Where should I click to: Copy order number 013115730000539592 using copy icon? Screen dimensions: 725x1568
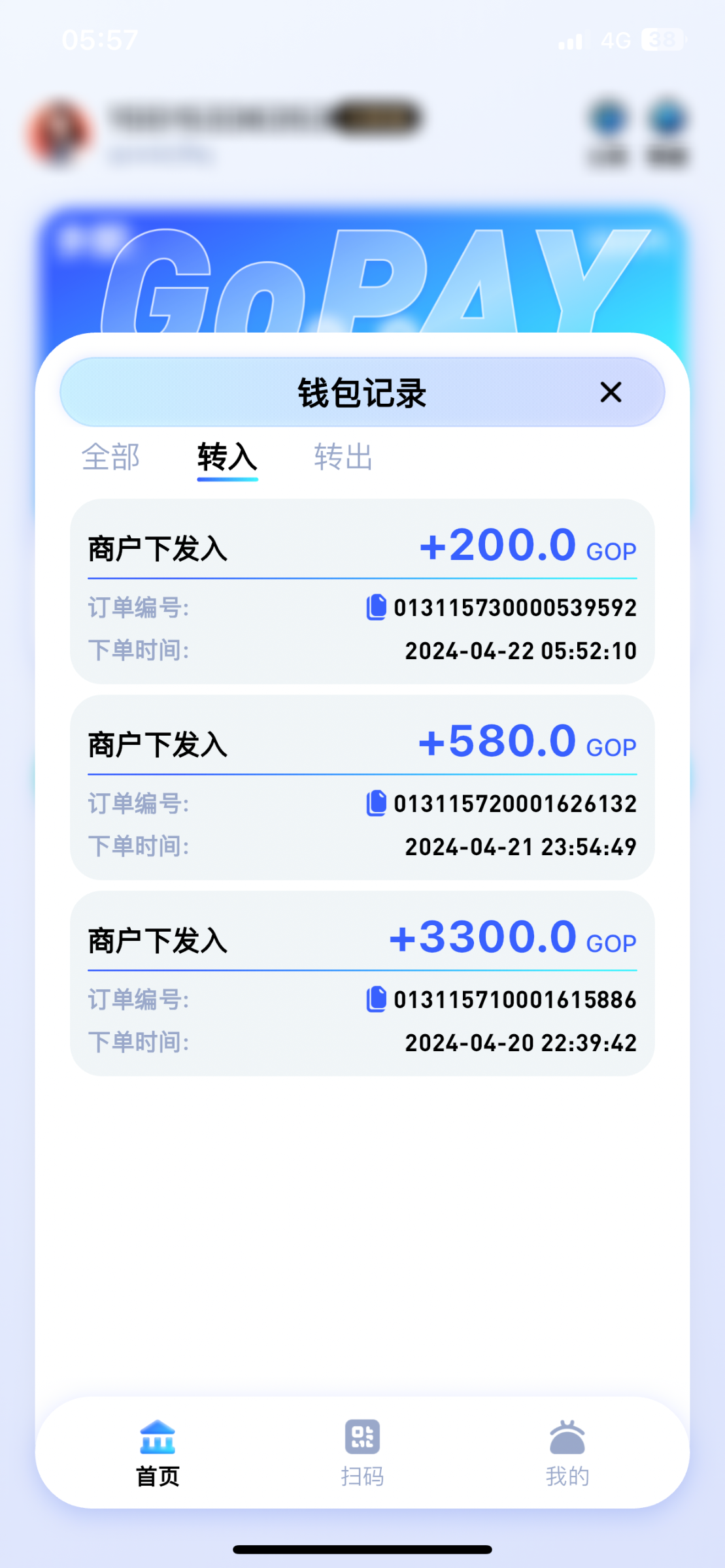coord(378,608)
